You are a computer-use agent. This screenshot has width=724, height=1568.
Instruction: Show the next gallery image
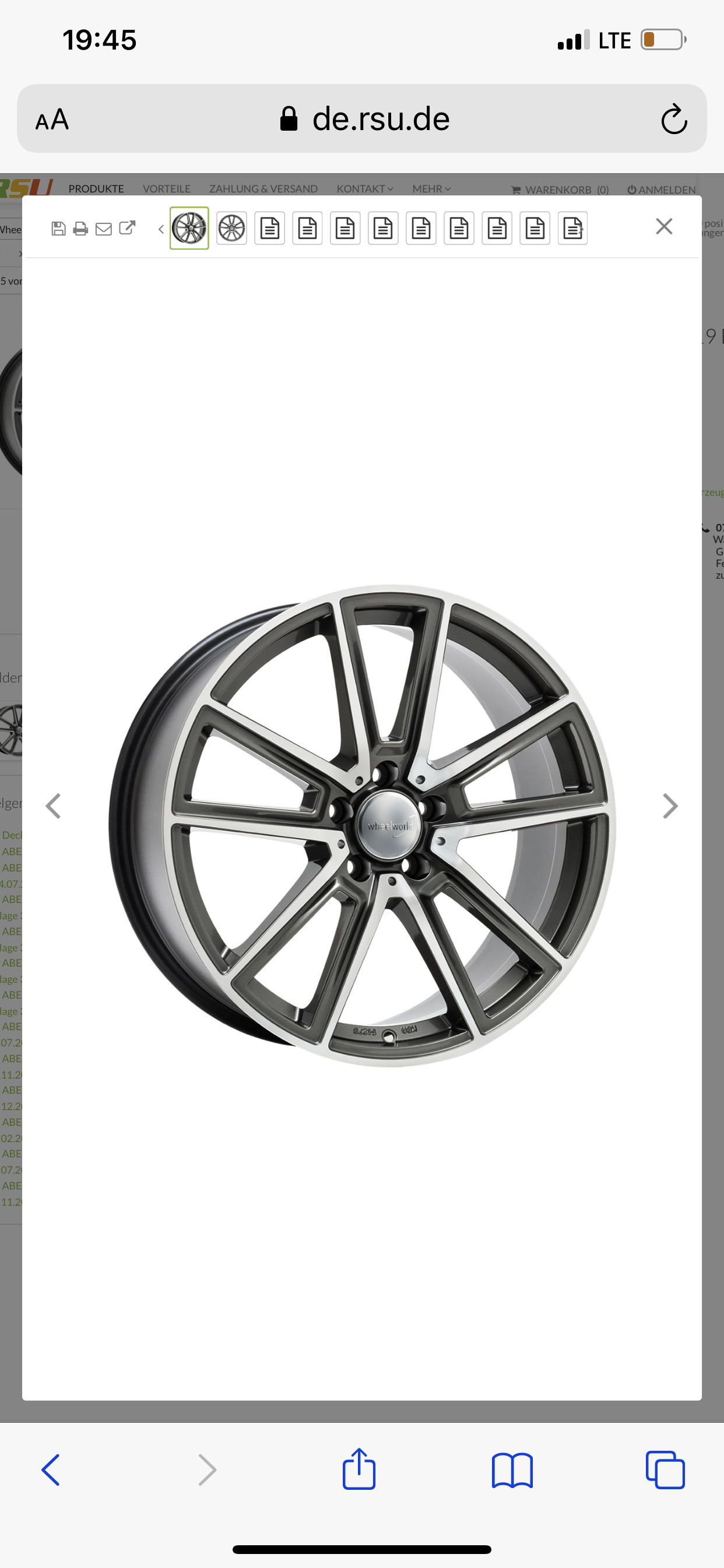[x=670, y=806]
